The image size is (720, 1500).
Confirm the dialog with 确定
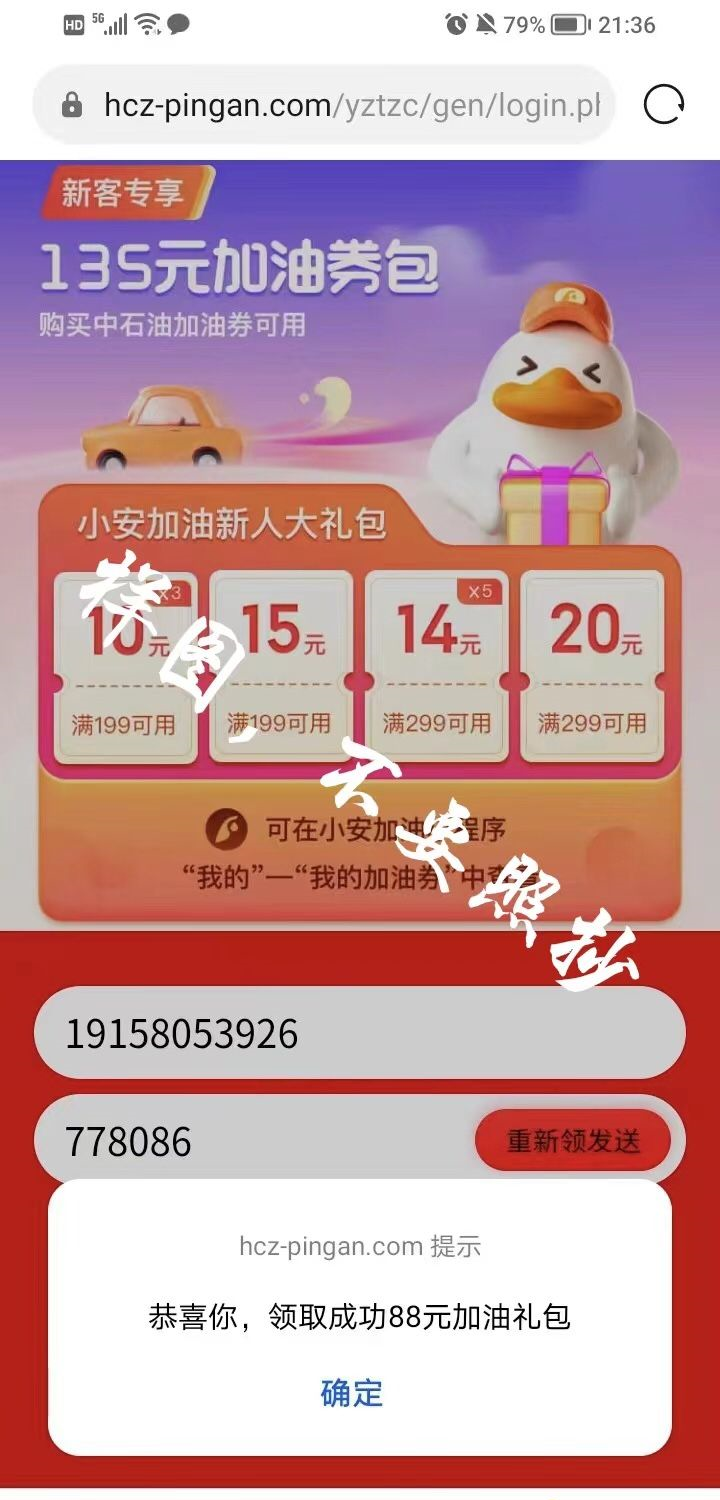(x=352, y=1393)
